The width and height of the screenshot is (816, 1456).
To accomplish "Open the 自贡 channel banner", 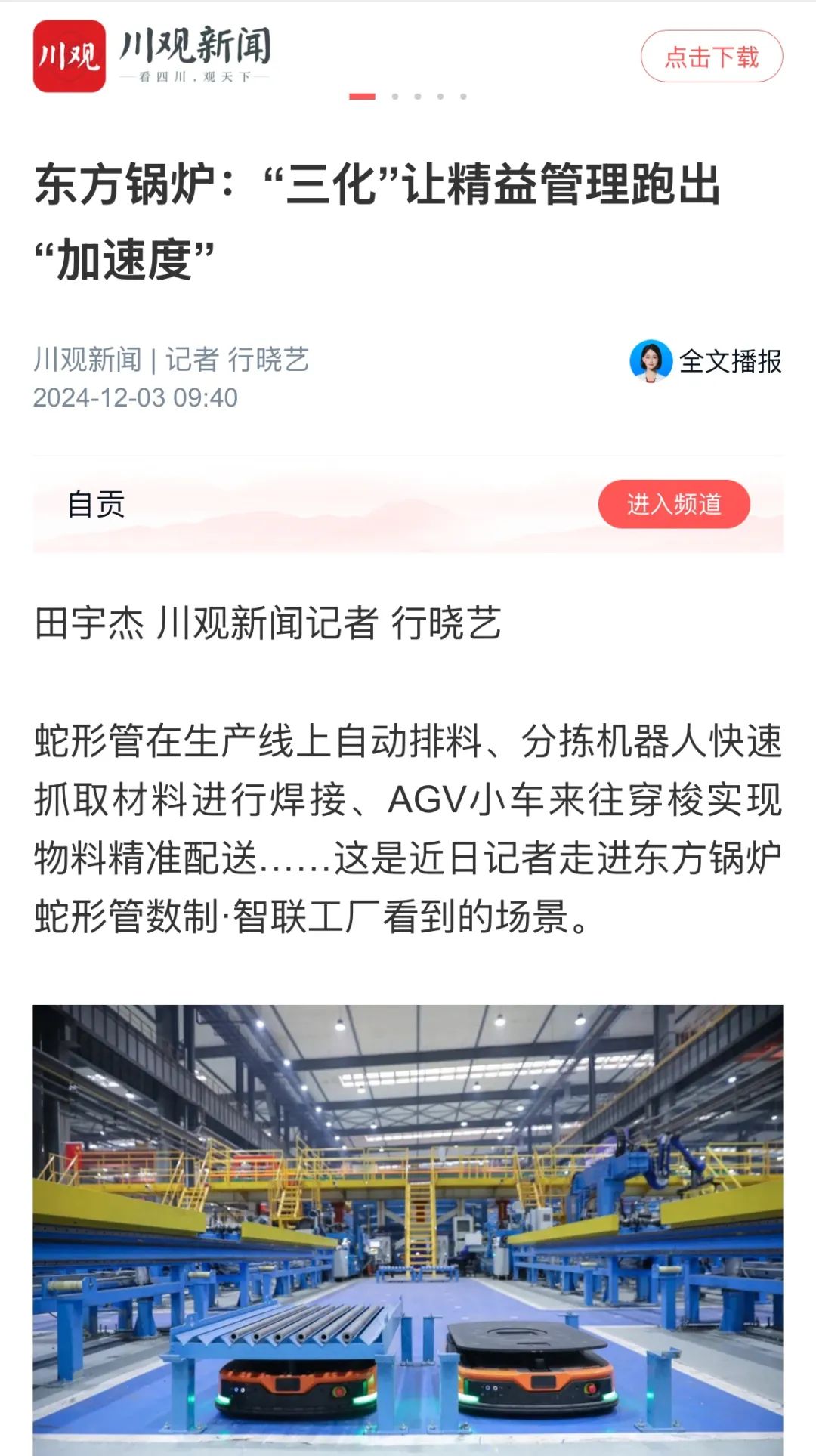I will coord(302,505).
